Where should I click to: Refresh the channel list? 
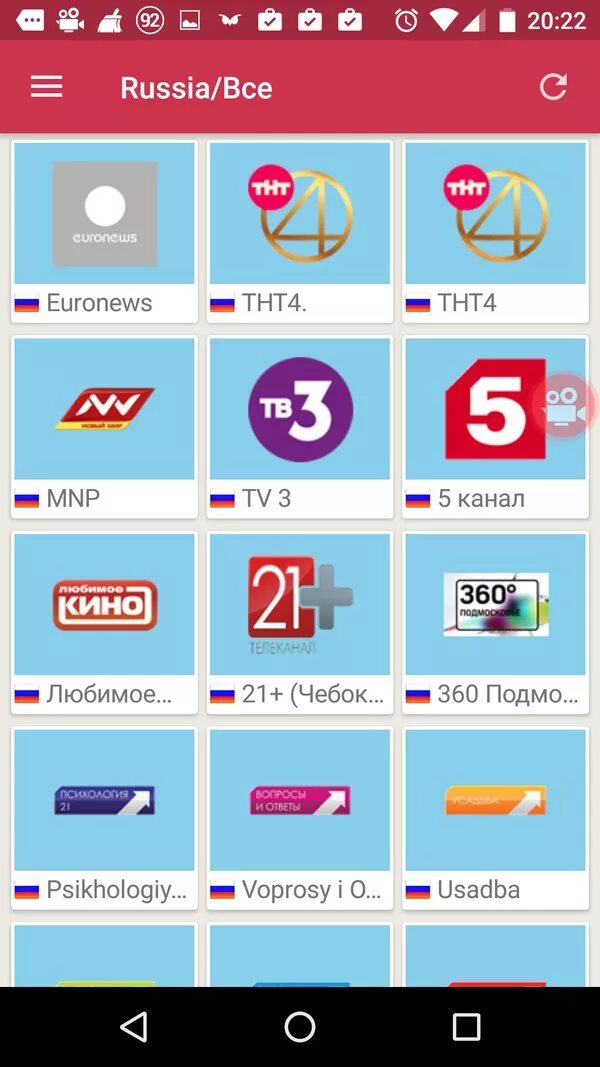click(x=552, y=86)
